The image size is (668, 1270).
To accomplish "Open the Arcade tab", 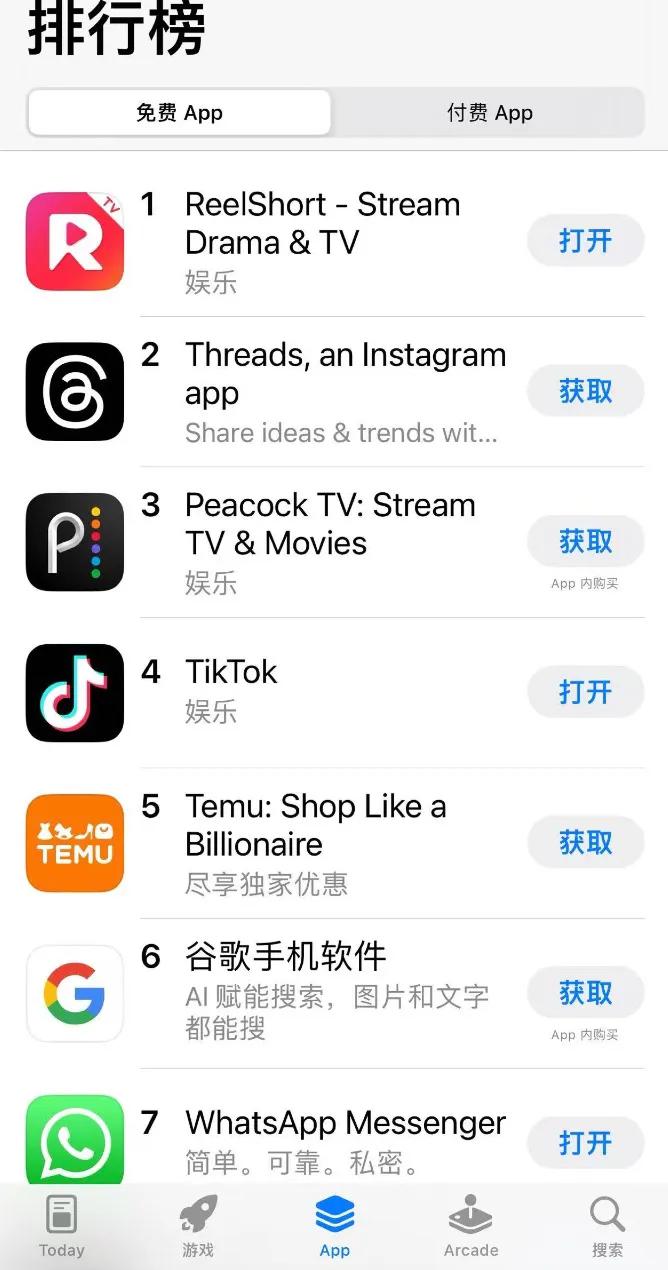I will (x=471, y=1226).
